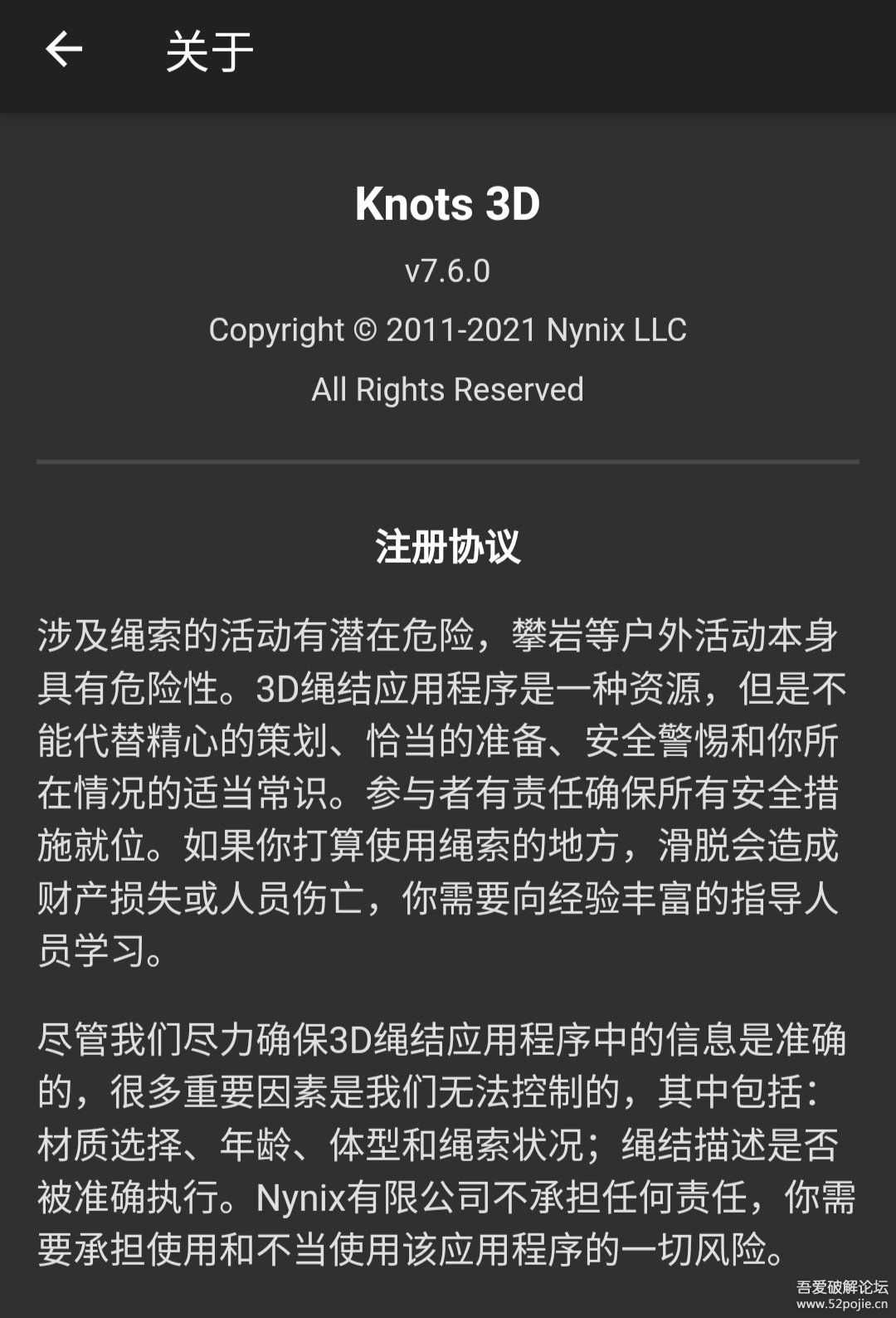Go back from the 关于 page

click(64, 51)
